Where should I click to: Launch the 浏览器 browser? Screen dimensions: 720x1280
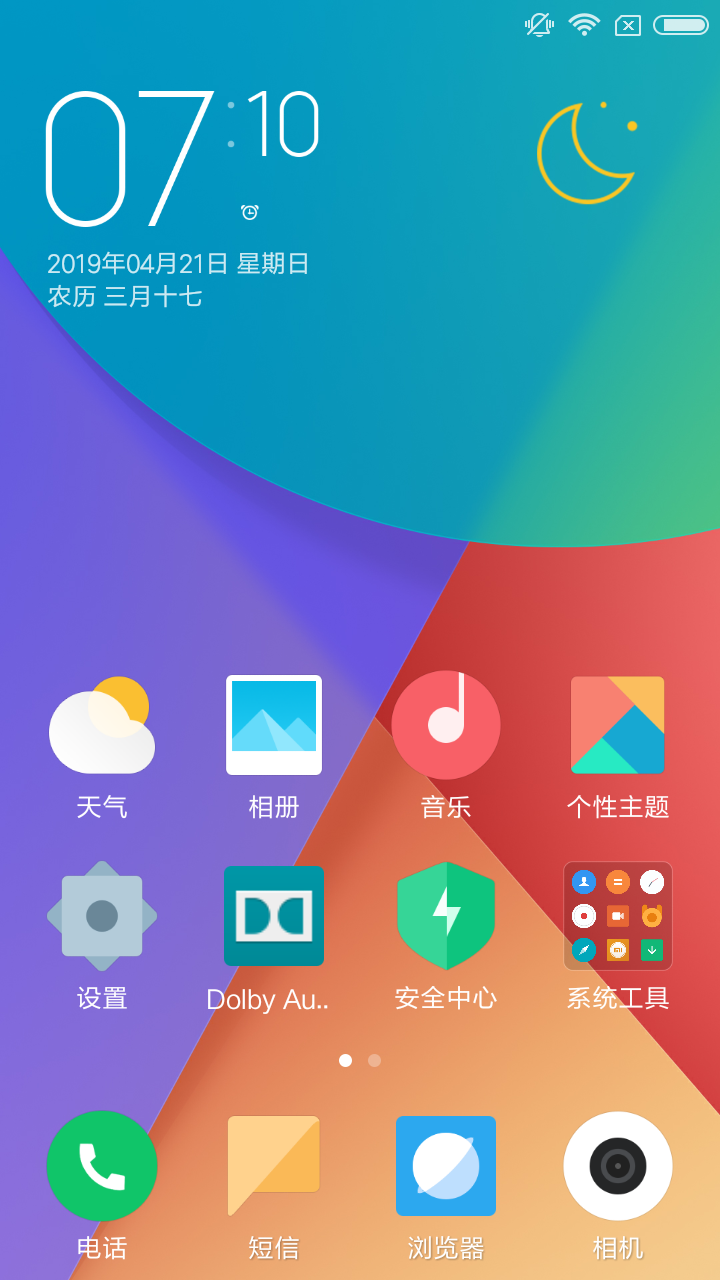pyautogui.click(x=446, y=1166)
